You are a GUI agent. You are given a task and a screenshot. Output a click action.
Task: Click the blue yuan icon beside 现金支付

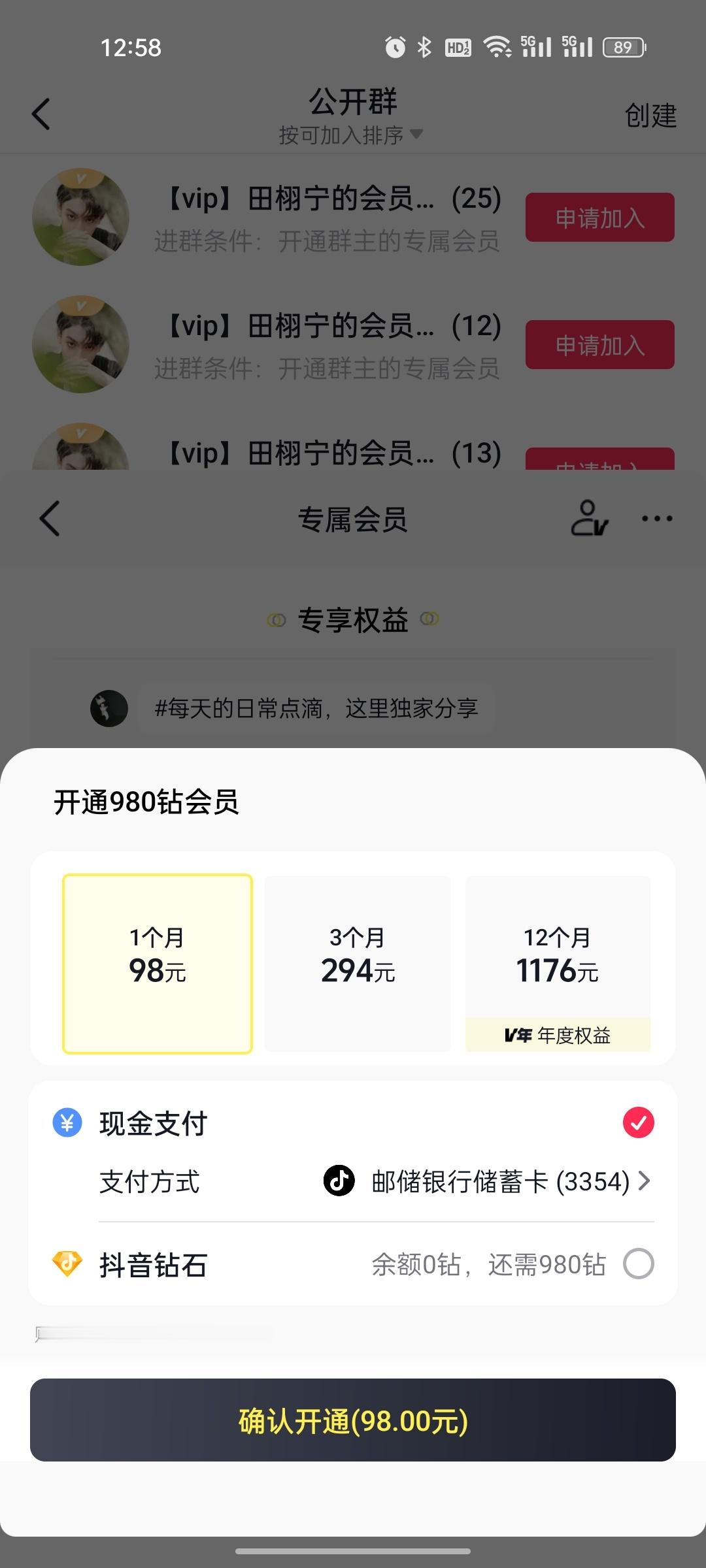click(67, 1122)
